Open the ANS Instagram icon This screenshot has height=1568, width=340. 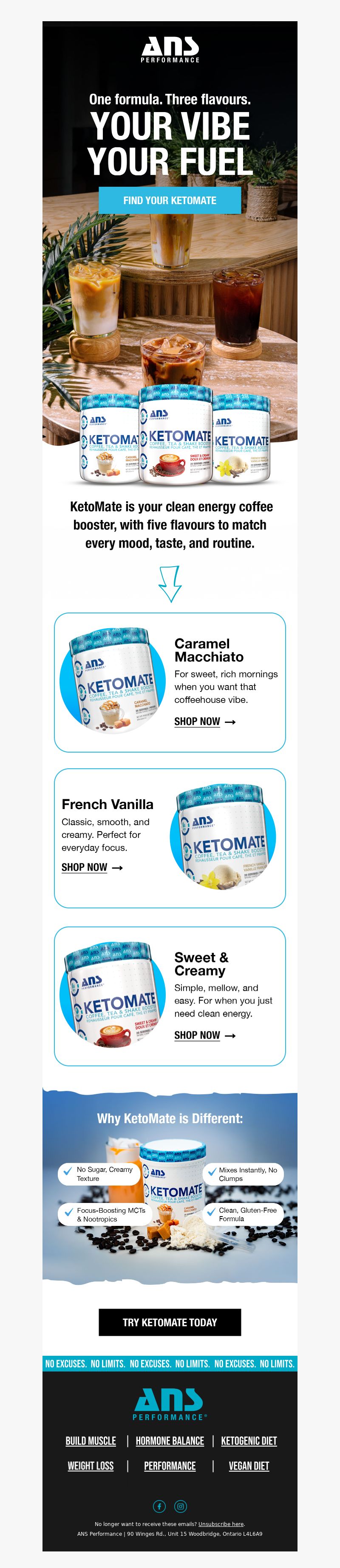[180, 1506]
